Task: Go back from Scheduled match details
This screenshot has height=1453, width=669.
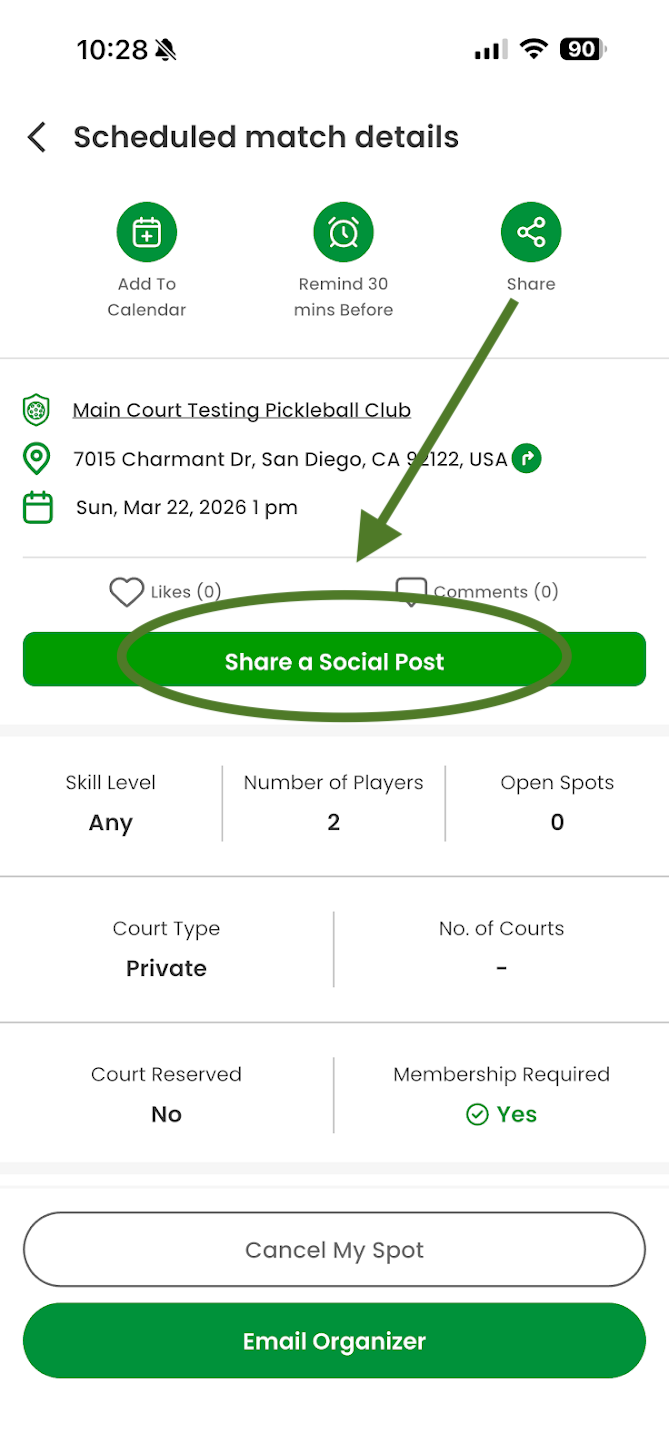Action: (x=37, y=138)
